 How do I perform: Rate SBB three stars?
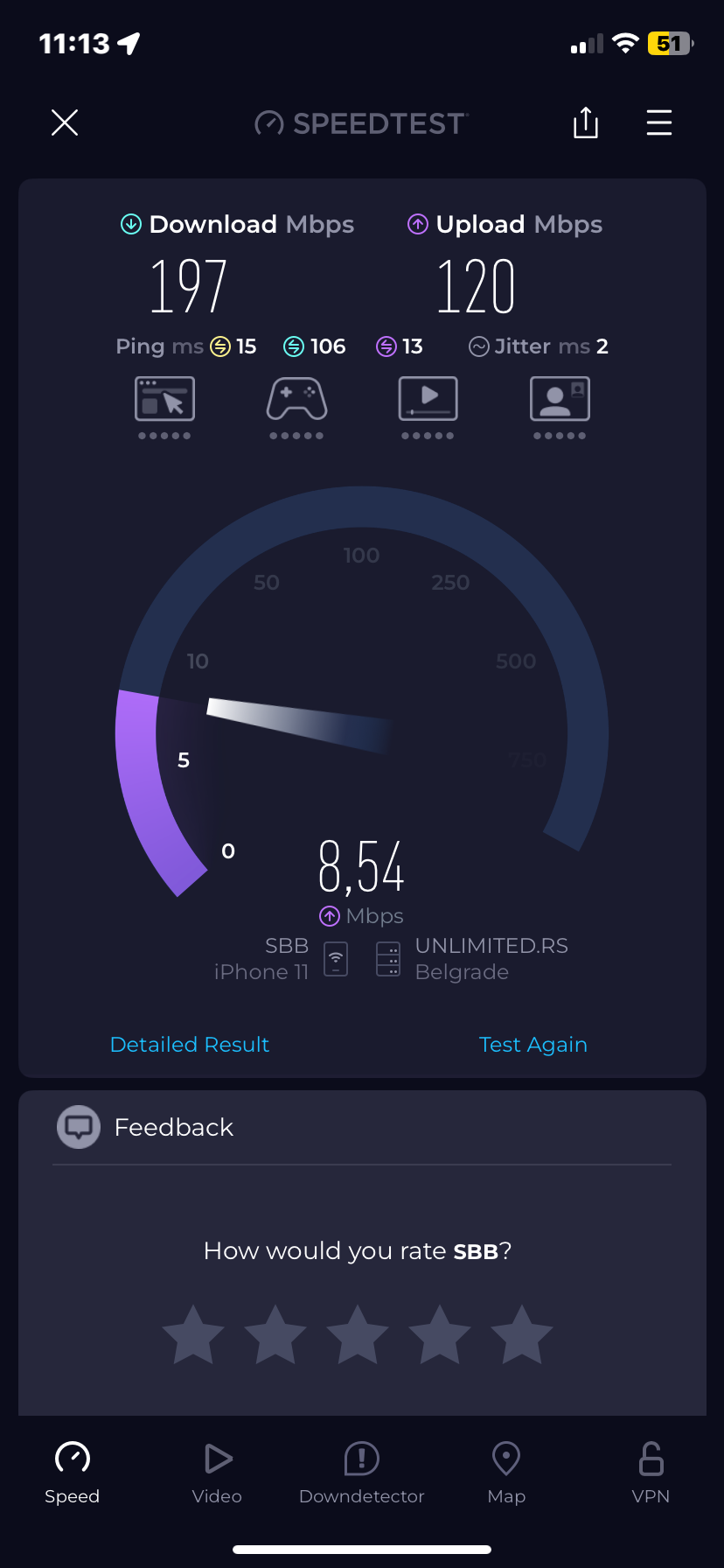pos(358,1335)
